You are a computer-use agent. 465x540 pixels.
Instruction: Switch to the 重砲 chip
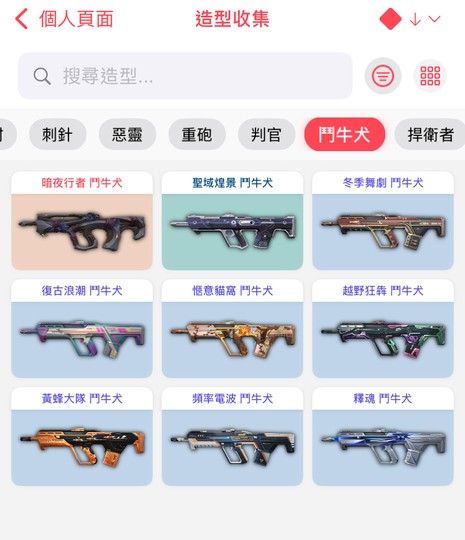197,134
